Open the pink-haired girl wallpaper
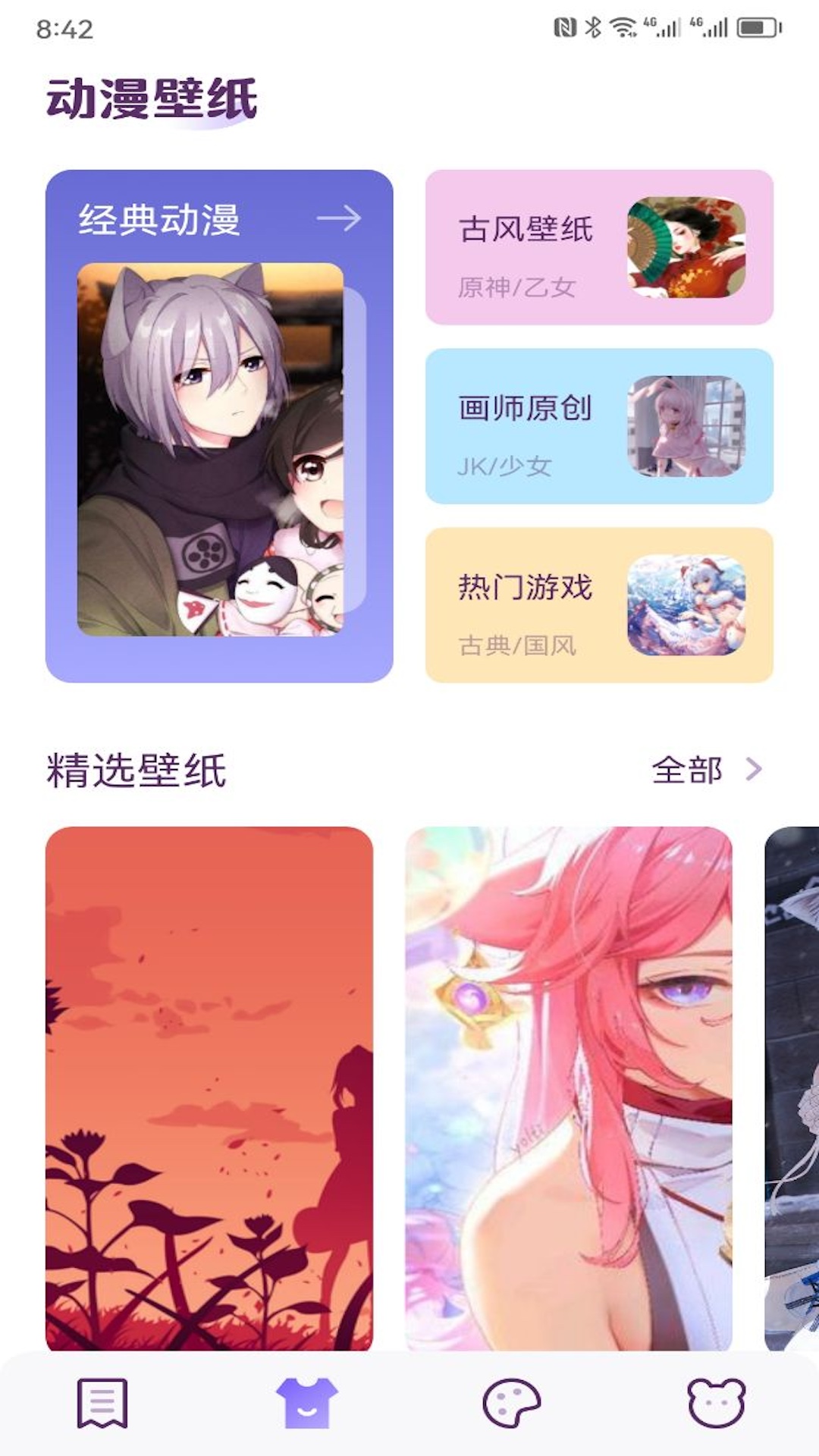 pos(569,1088)
